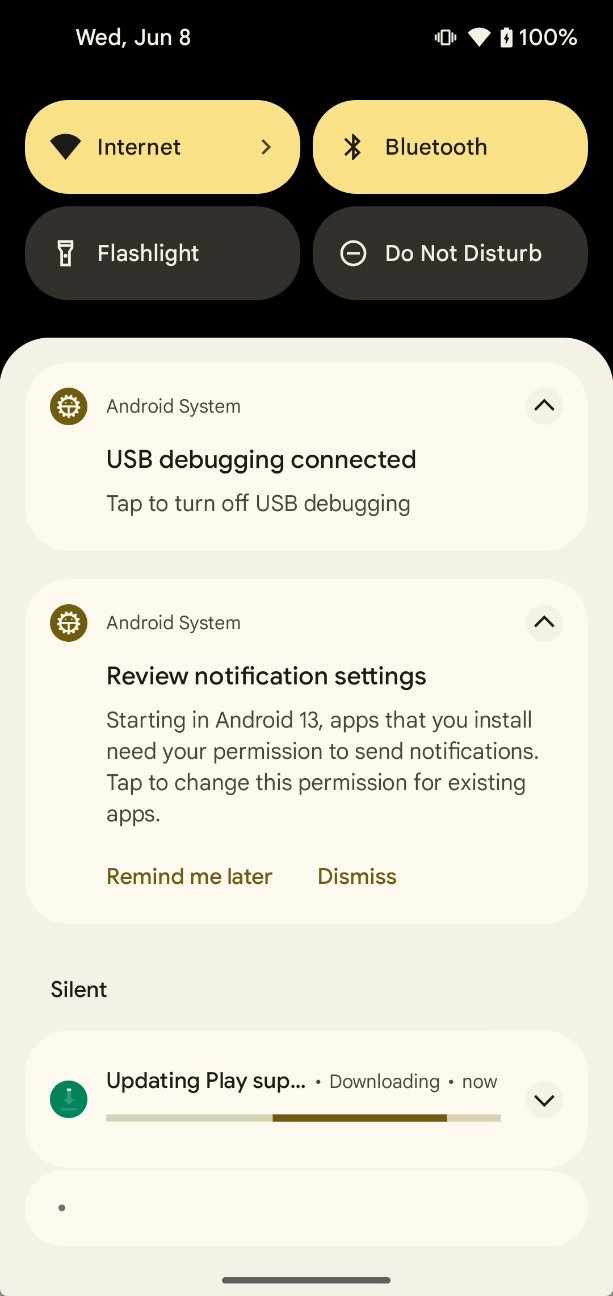Open the USB debugging connected notification
Image resolution: width=613 pixels, height=1296 pixels.
[x=261, y=480]
